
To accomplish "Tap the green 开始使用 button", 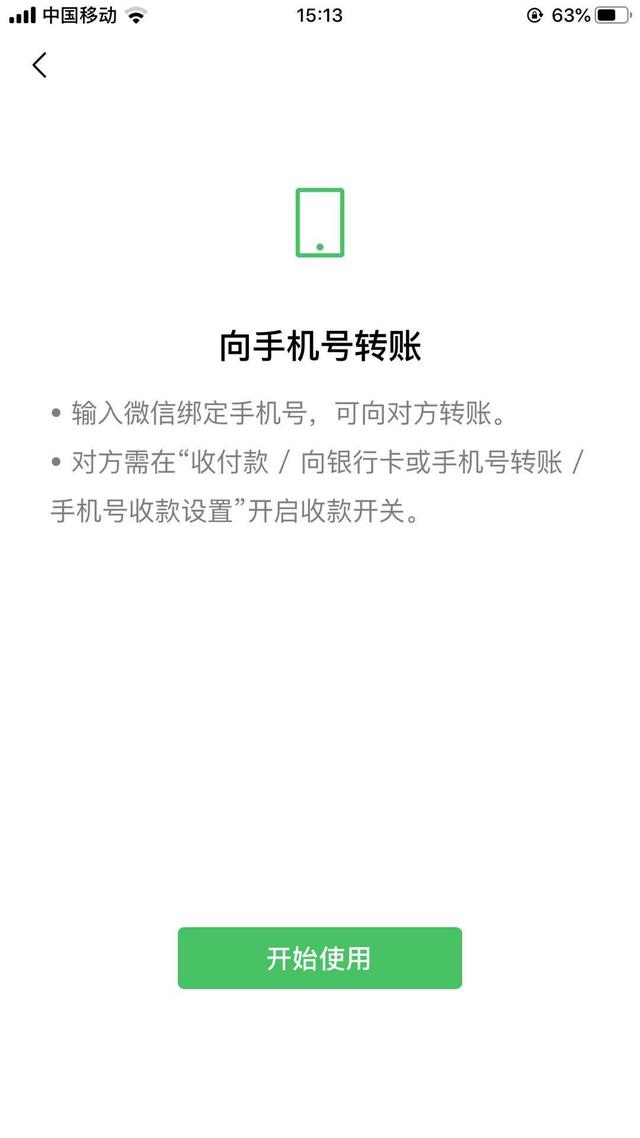I will point(320,958).
